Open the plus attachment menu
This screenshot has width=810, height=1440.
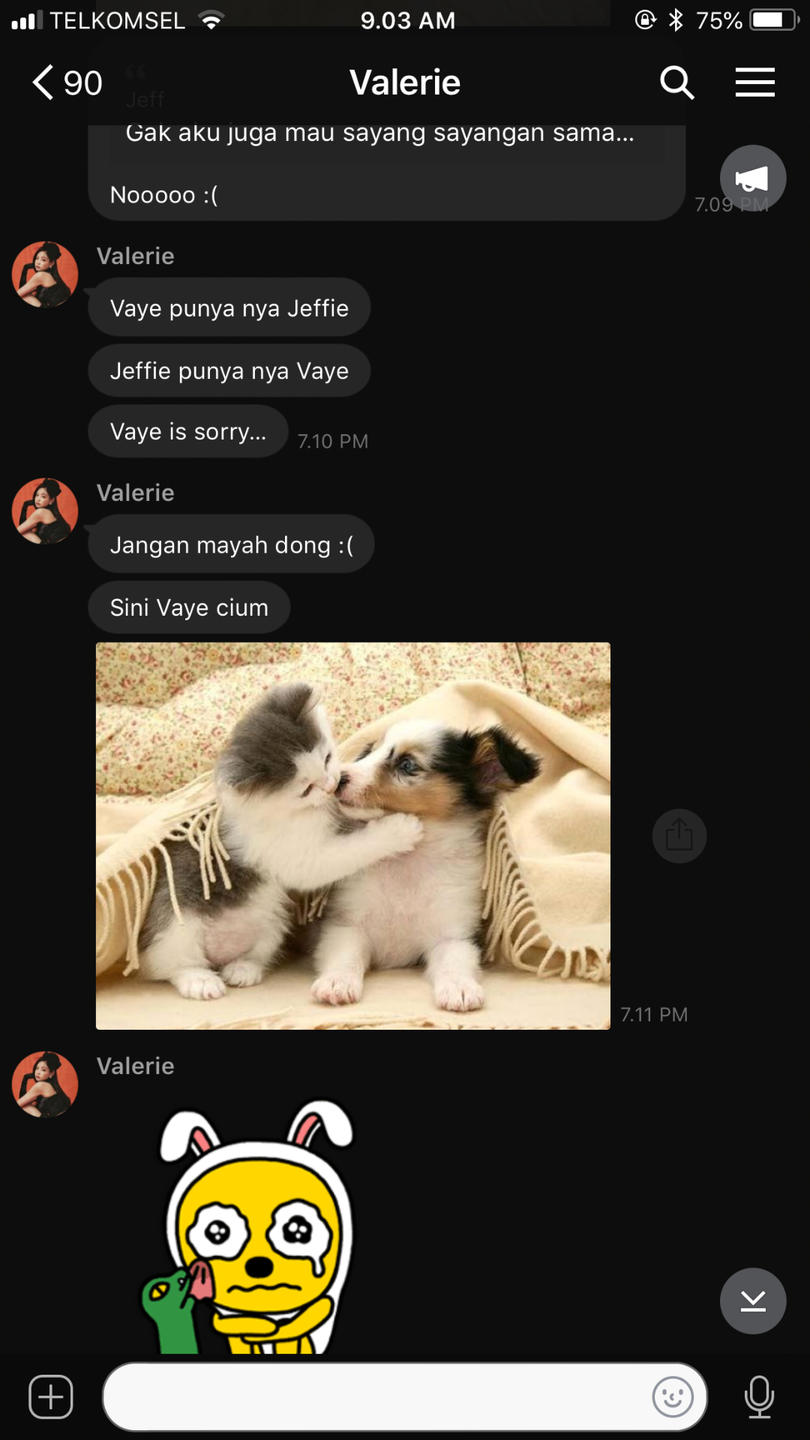click(x=51, y=1397)
